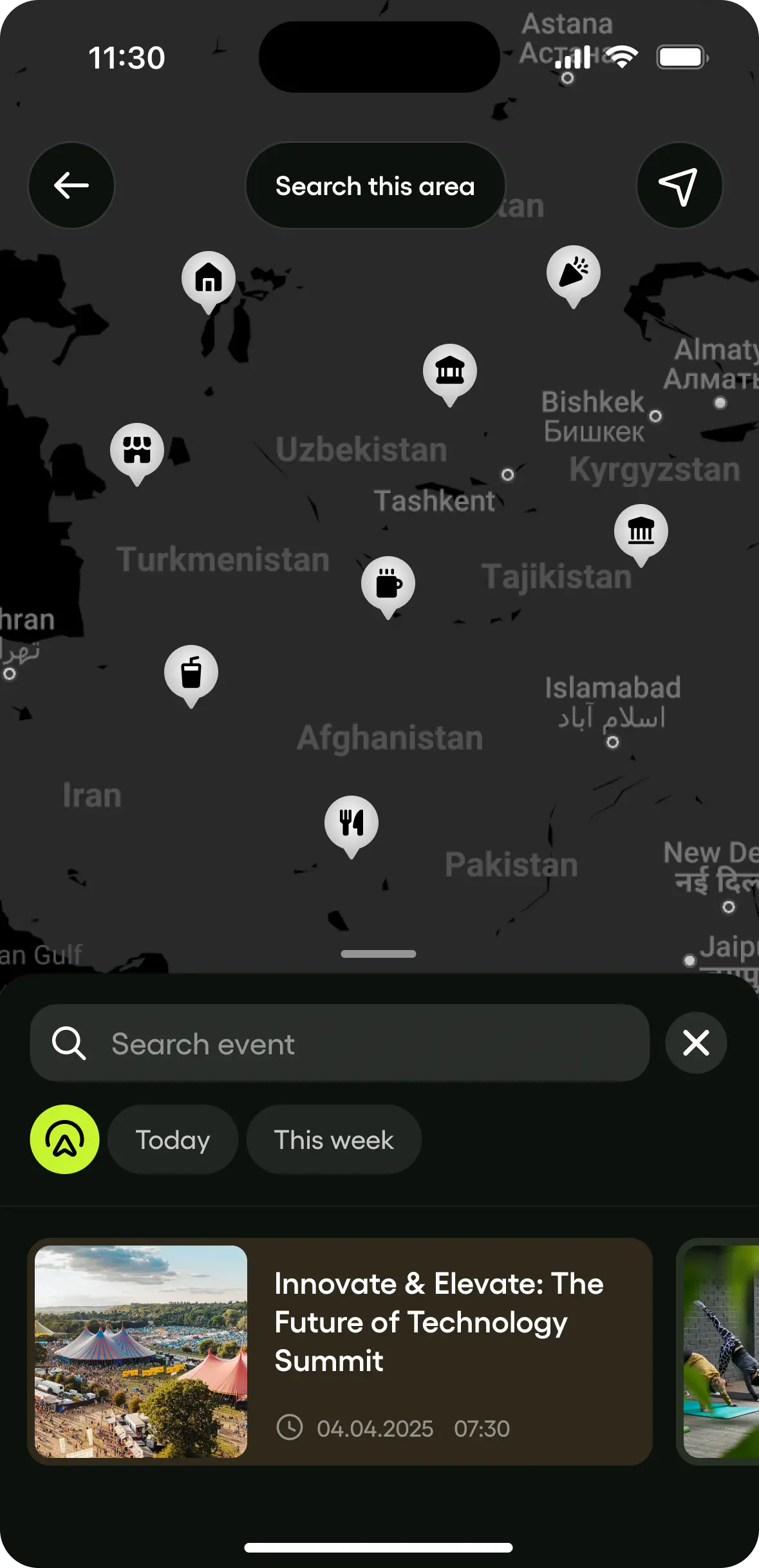This screenshot has height=1568, width=759.
Task: Toggle the green nearby filter chip
Action: coord(65,1139)
